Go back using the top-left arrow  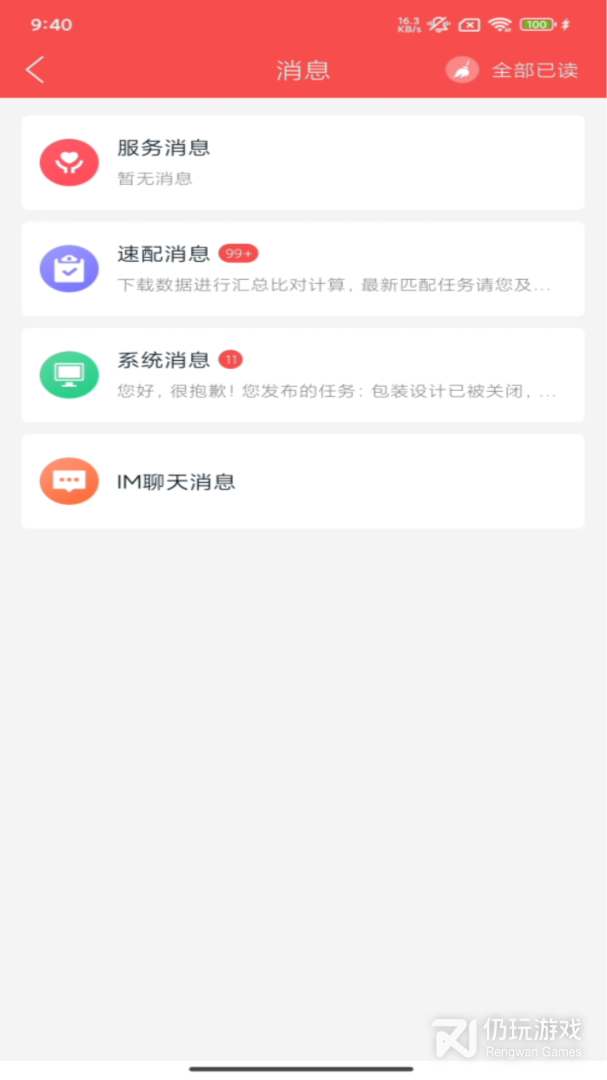tap(36, 70)
